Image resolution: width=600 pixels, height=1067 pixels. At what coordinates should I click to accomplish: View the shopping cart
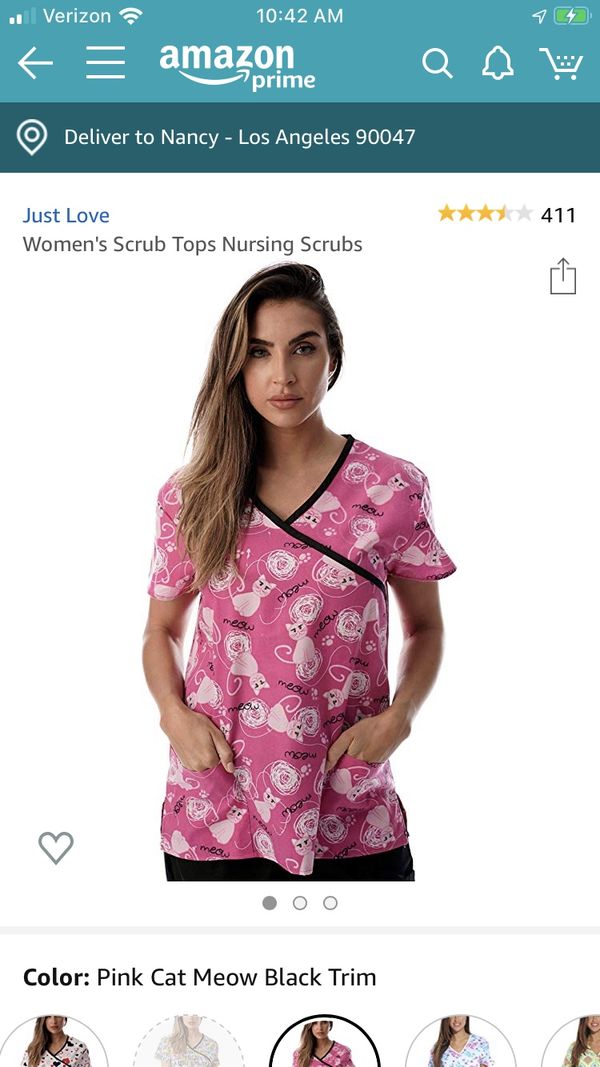[561, 63]
